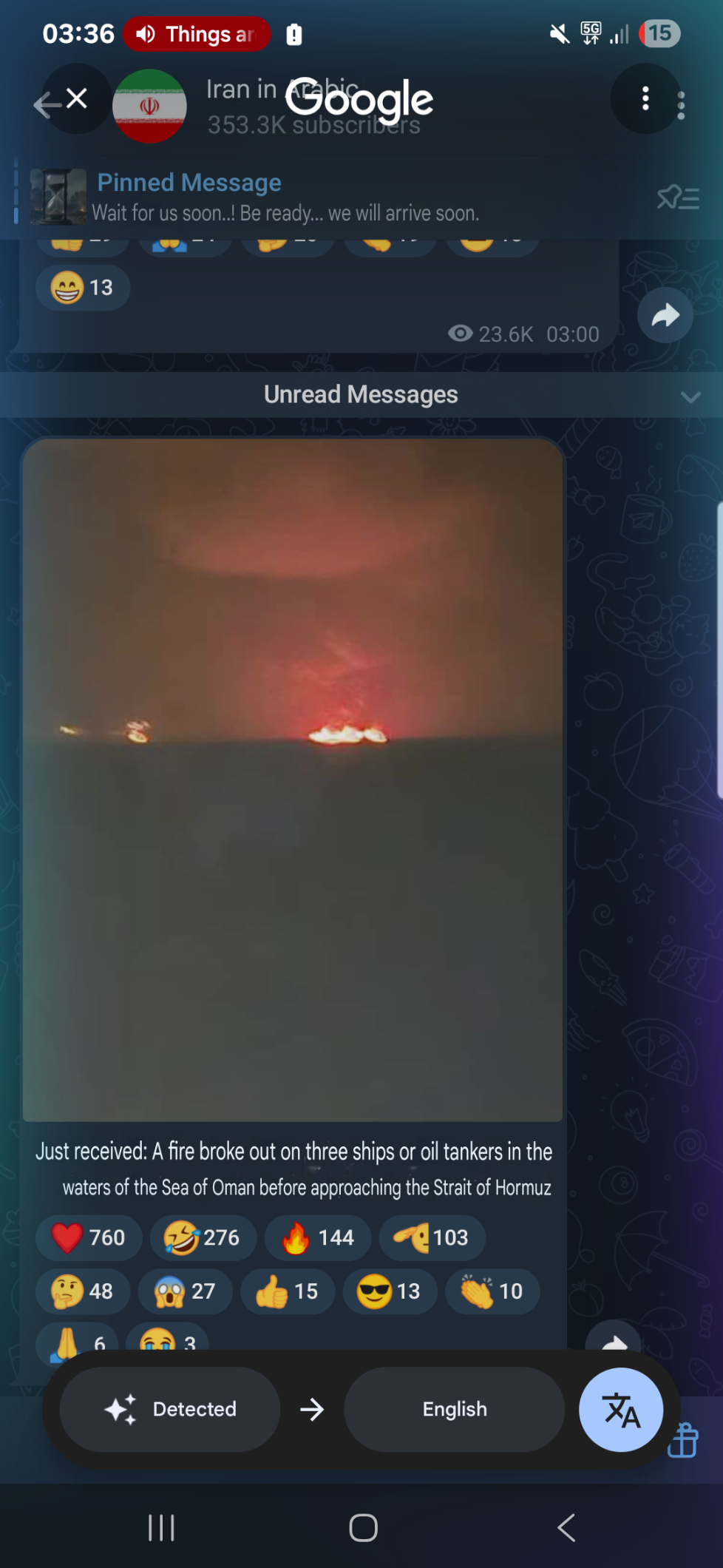723x1568 pixels.
Task: Jump down with the Unread Messages chevron
Action: coord(690,396)
